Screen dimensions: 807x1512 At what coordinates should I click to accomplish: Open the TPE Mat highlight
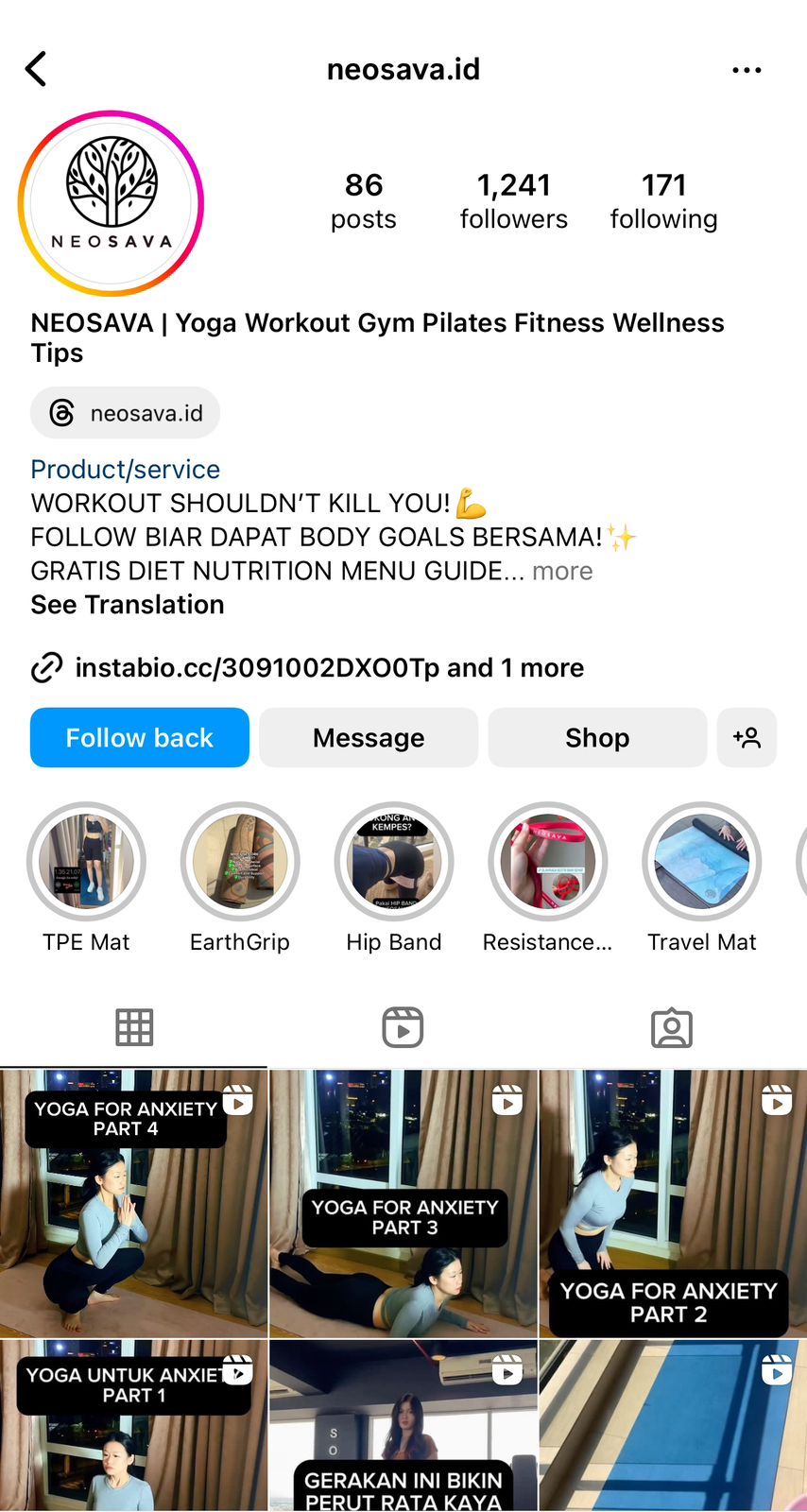coord(86,861)
